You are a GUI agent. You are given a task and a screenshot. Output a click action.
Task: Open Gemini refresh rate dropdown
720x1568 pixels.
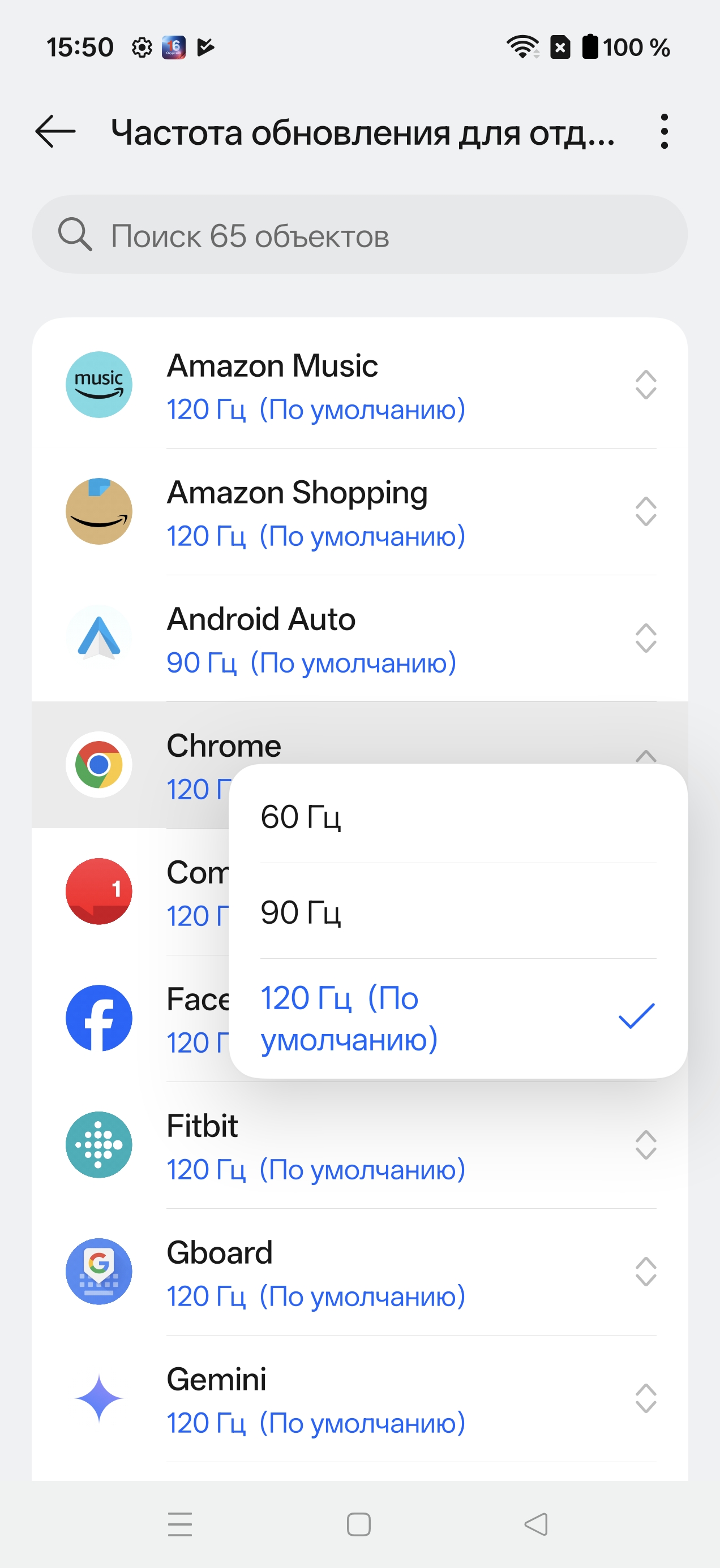click(645, 1398)
